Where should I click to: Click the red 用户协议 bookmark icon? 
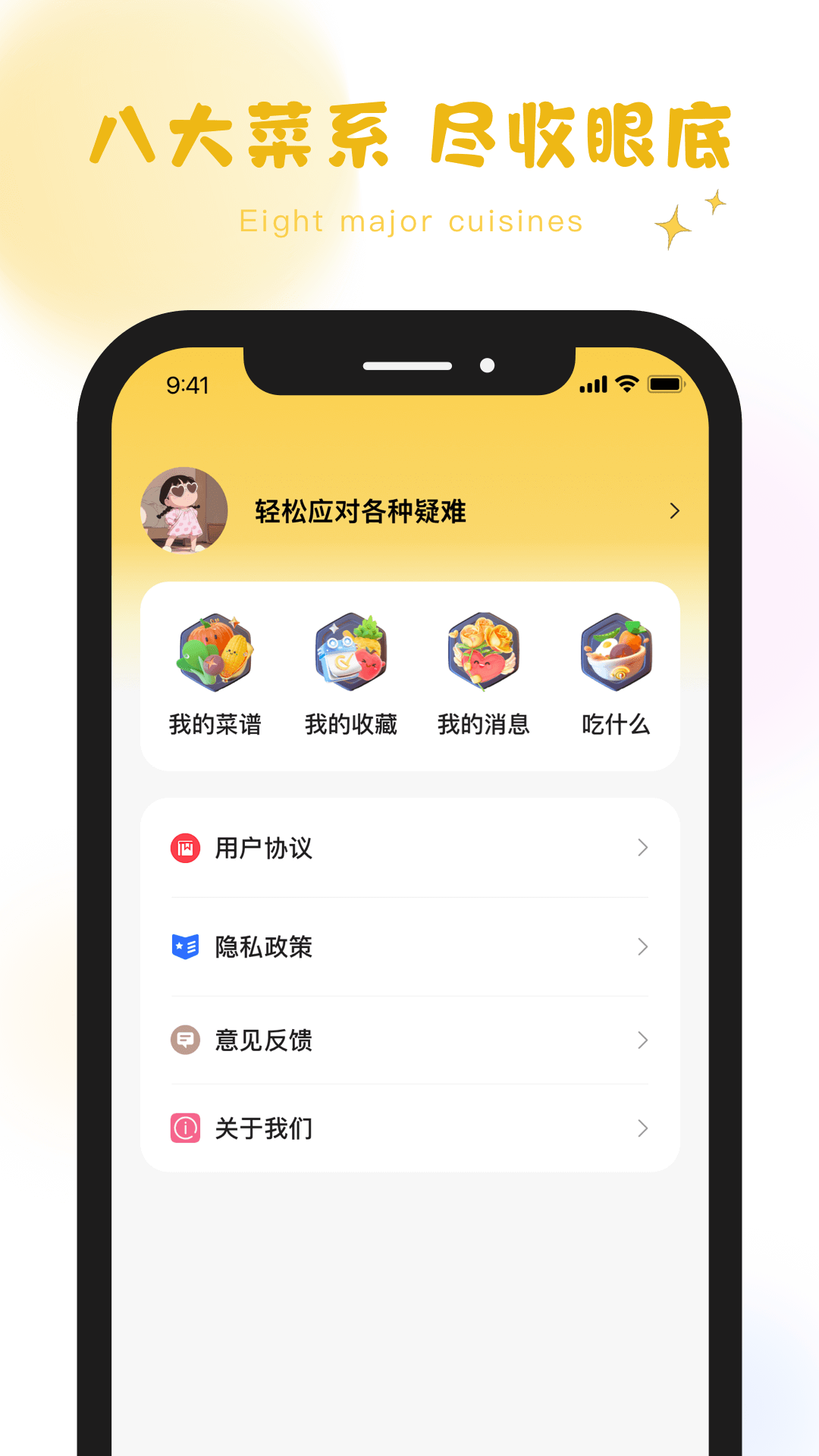(184, 849)
